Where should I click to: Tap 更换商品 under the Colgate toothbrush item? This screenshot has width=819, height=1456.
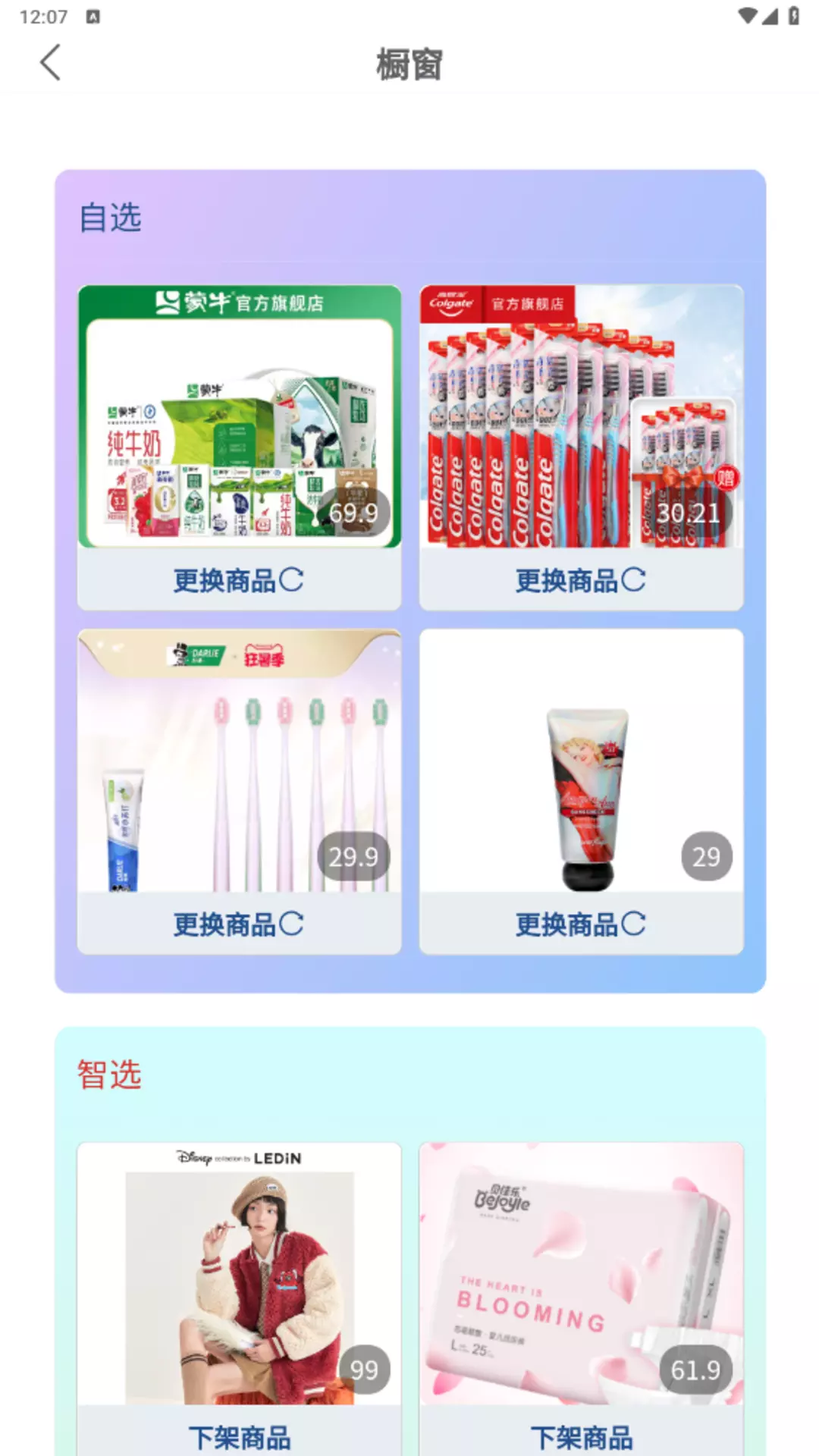coord(582,580)
